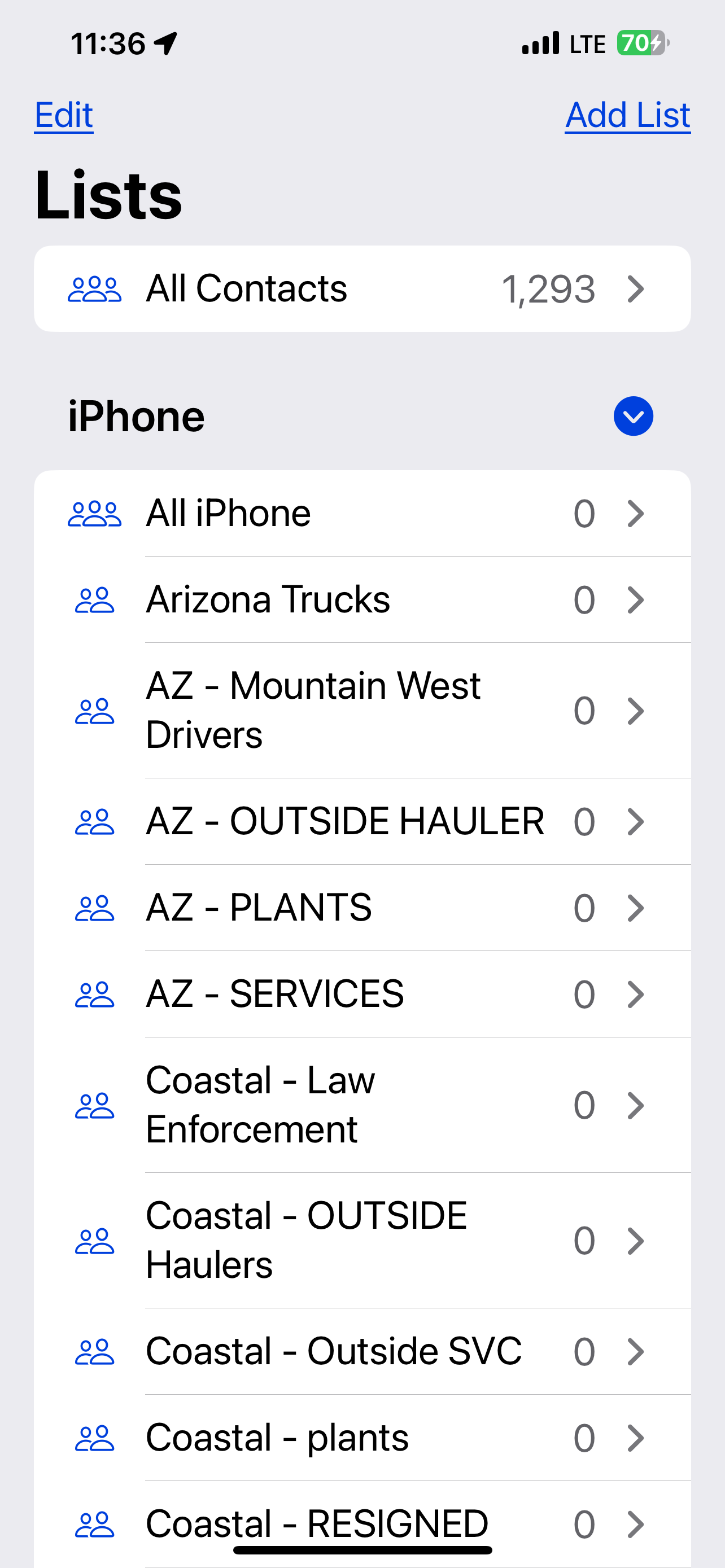Add a new contact list
The width and height of the screenshot is (725, 1568).
(x=627, y=115)
